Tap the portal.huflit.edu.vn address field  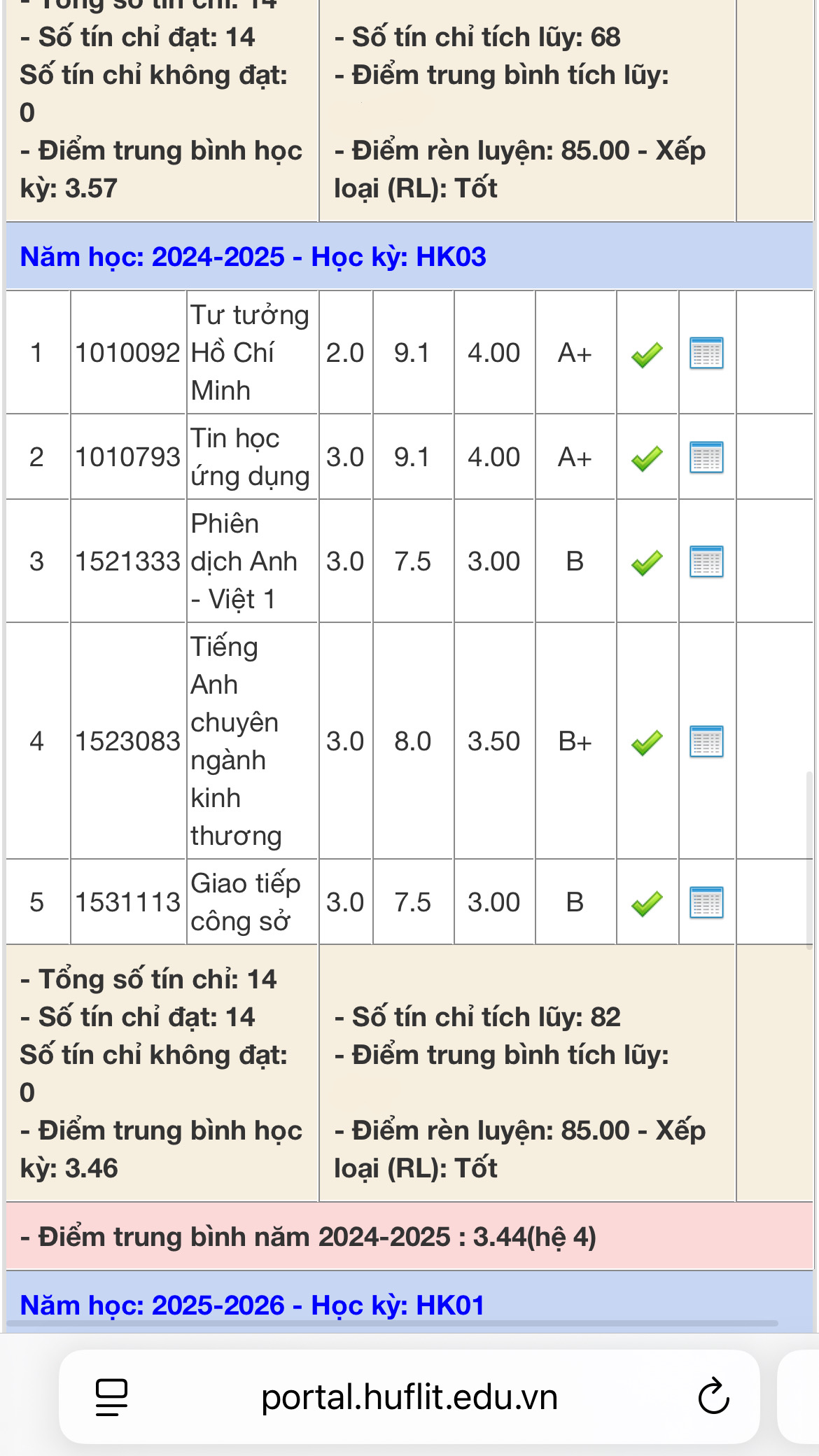(409, 1397)
